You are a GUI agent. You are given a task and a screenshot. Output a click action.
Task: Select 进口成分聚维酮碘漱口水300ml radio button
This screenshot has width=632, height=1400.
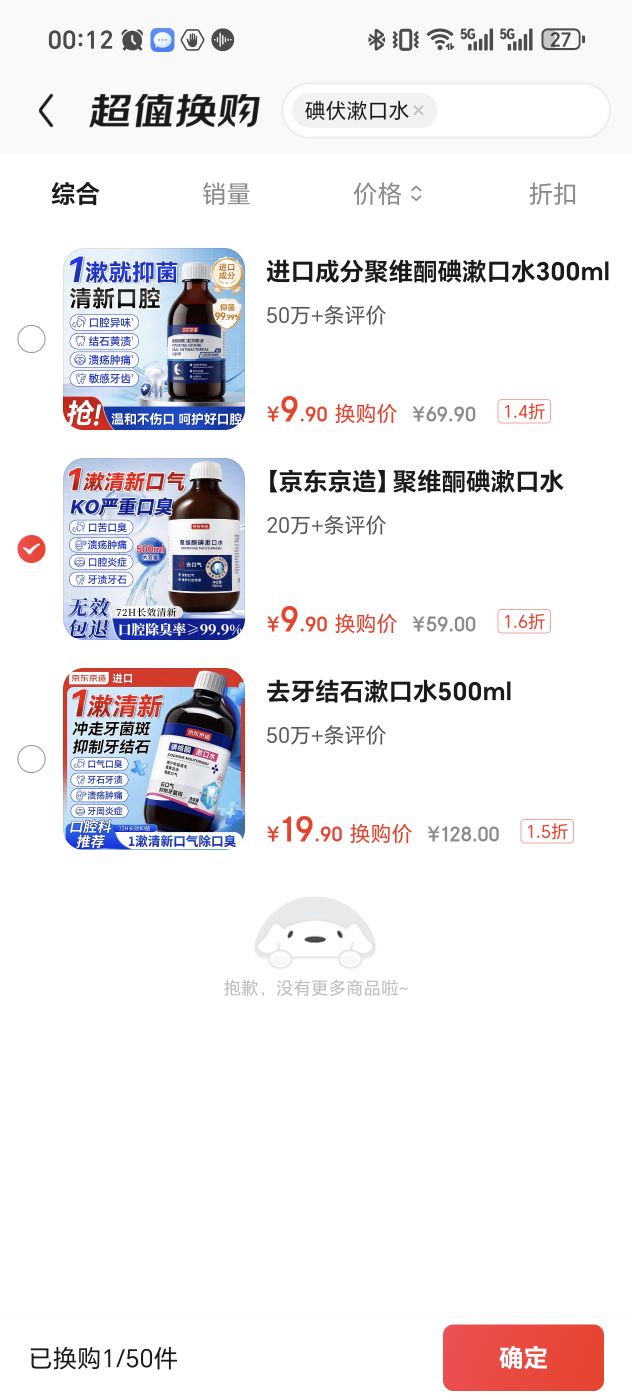(32, 339)
